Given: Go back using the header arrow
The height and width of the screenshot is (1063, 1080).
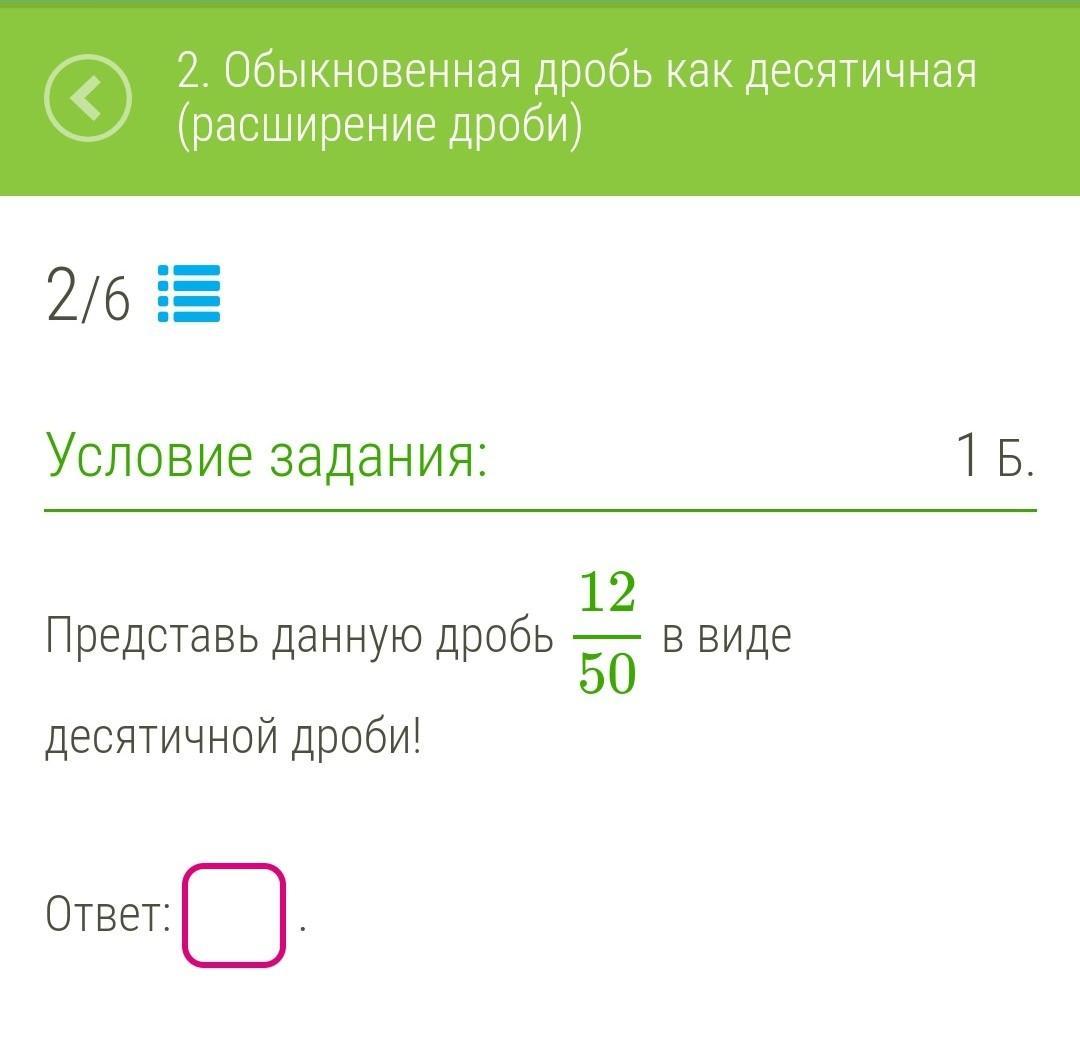Looking at the screenshot, I should click(x=88, y=99).
